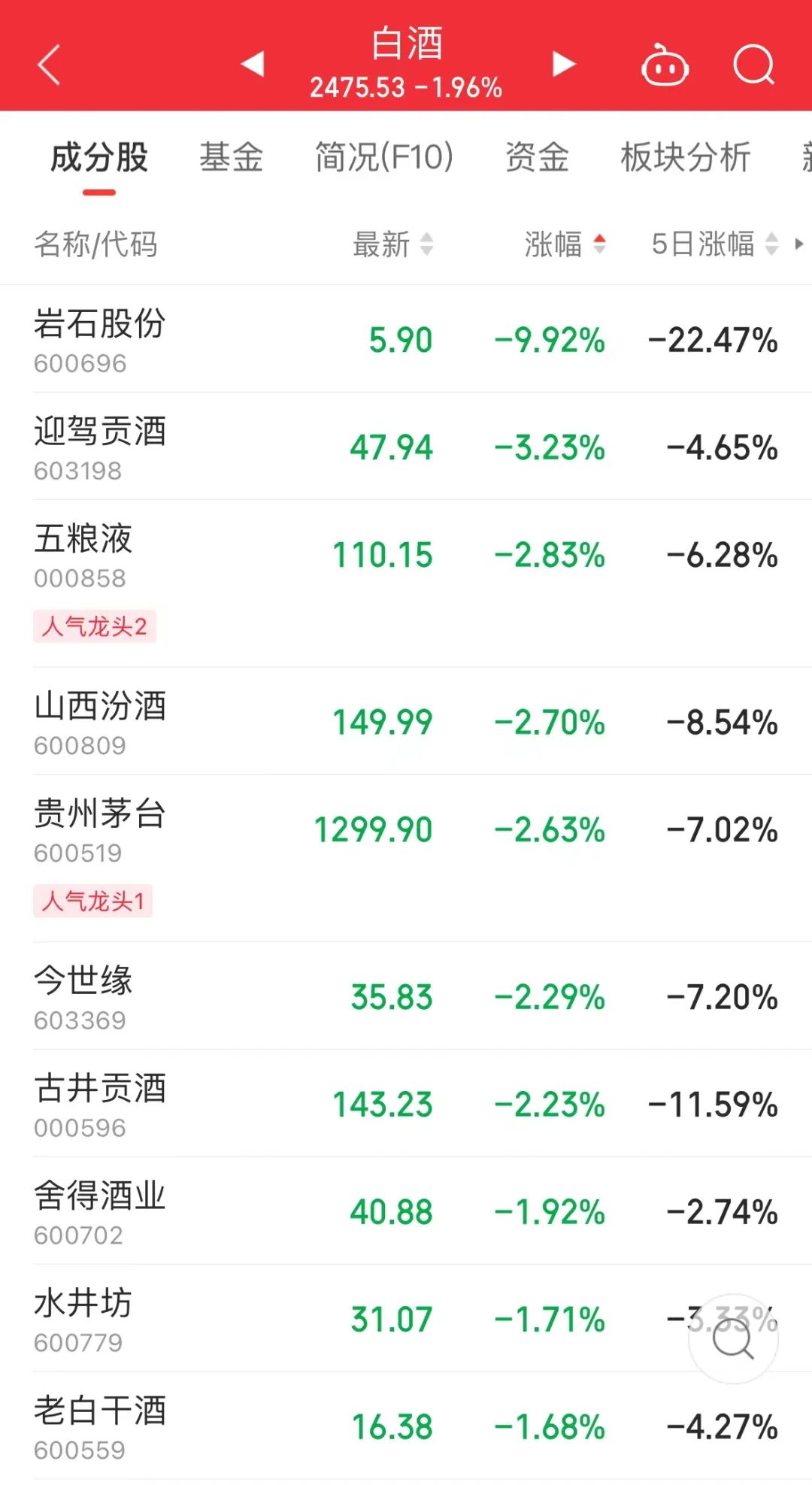This screenshot has height=1485, width=812.
Task: Switch to the next sector with right triangle
Action: [x=563, y=65]
